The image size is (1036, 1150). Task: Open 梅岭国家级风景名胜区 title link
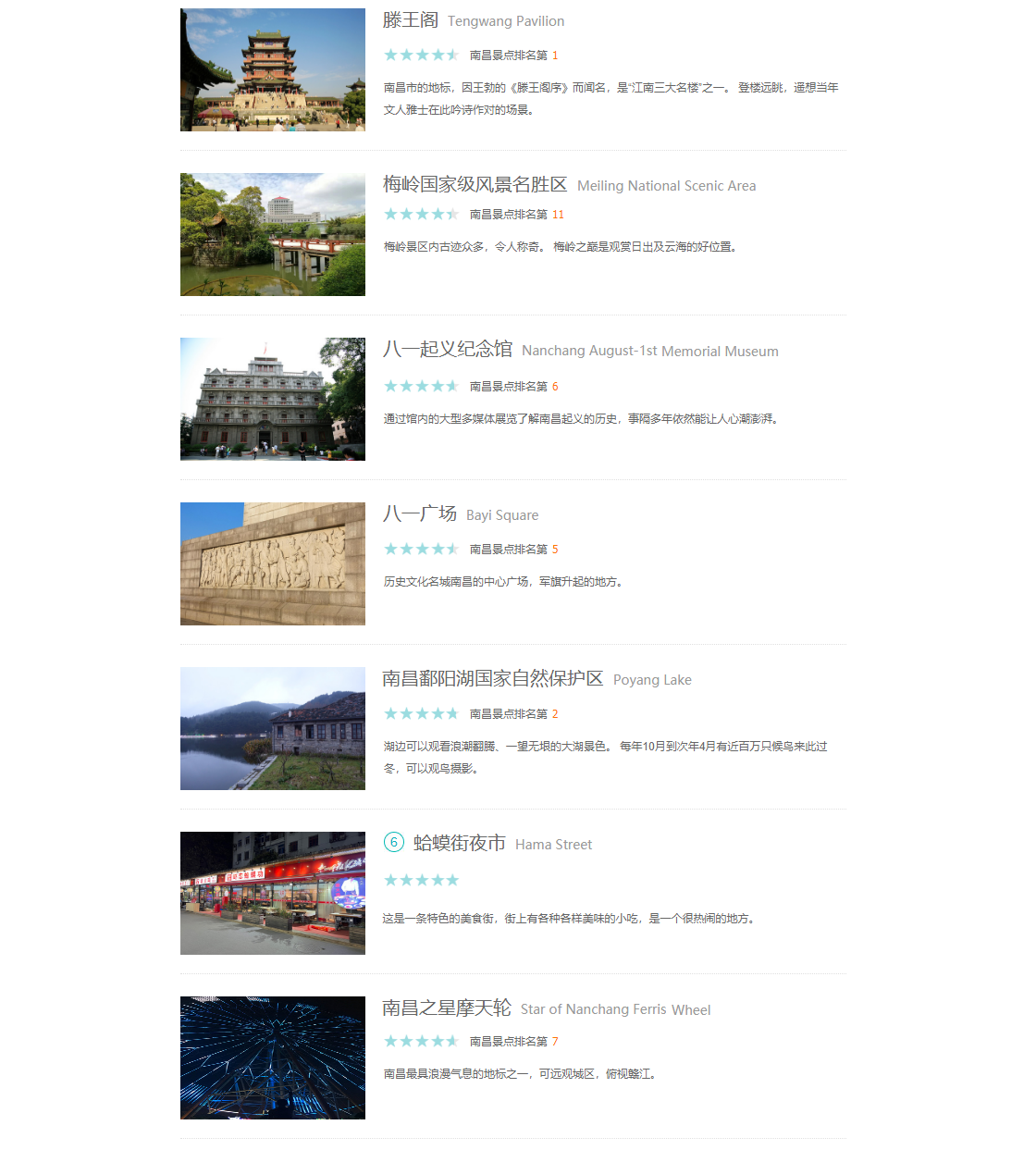[x=475, y=185]
